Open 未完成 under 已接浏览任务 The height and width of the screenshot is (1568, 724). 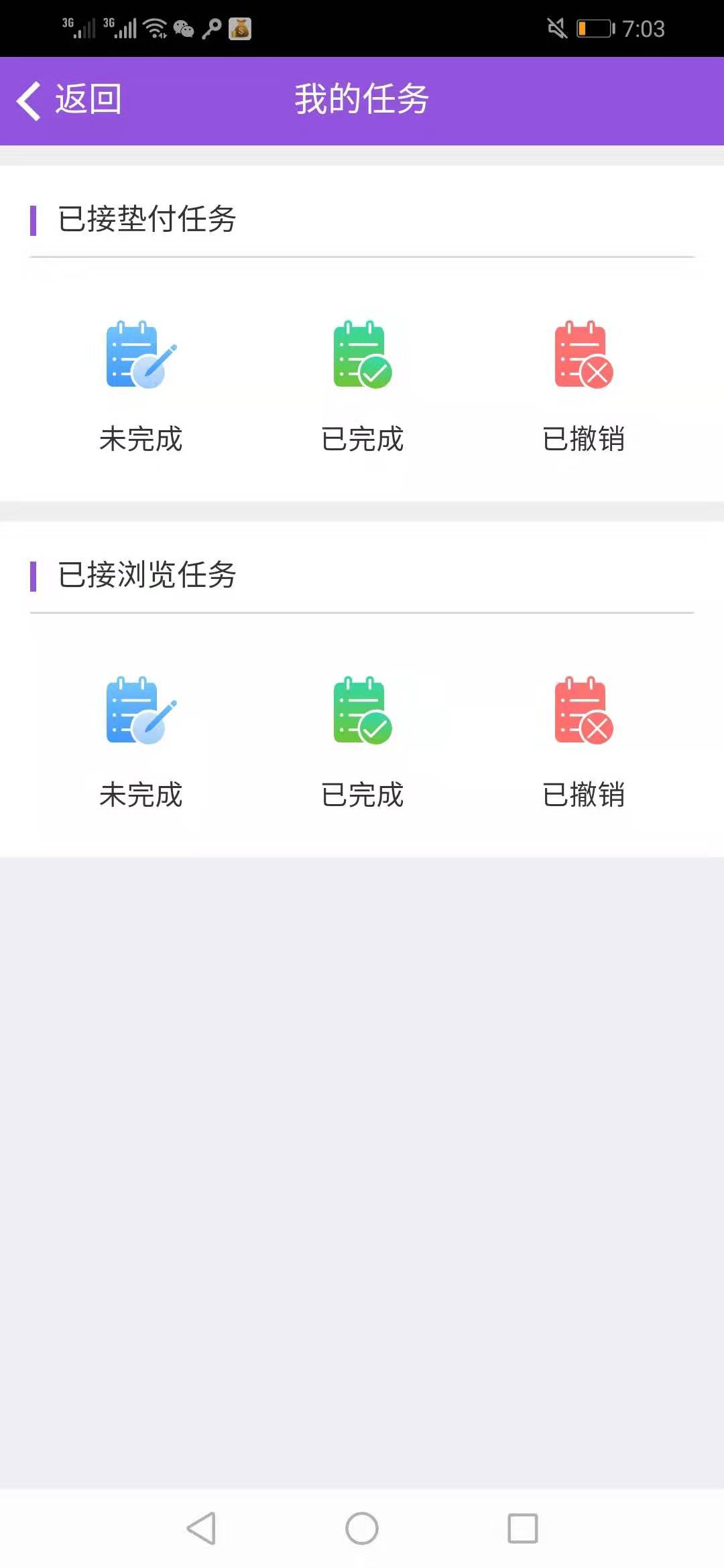[x=141, y=740]
